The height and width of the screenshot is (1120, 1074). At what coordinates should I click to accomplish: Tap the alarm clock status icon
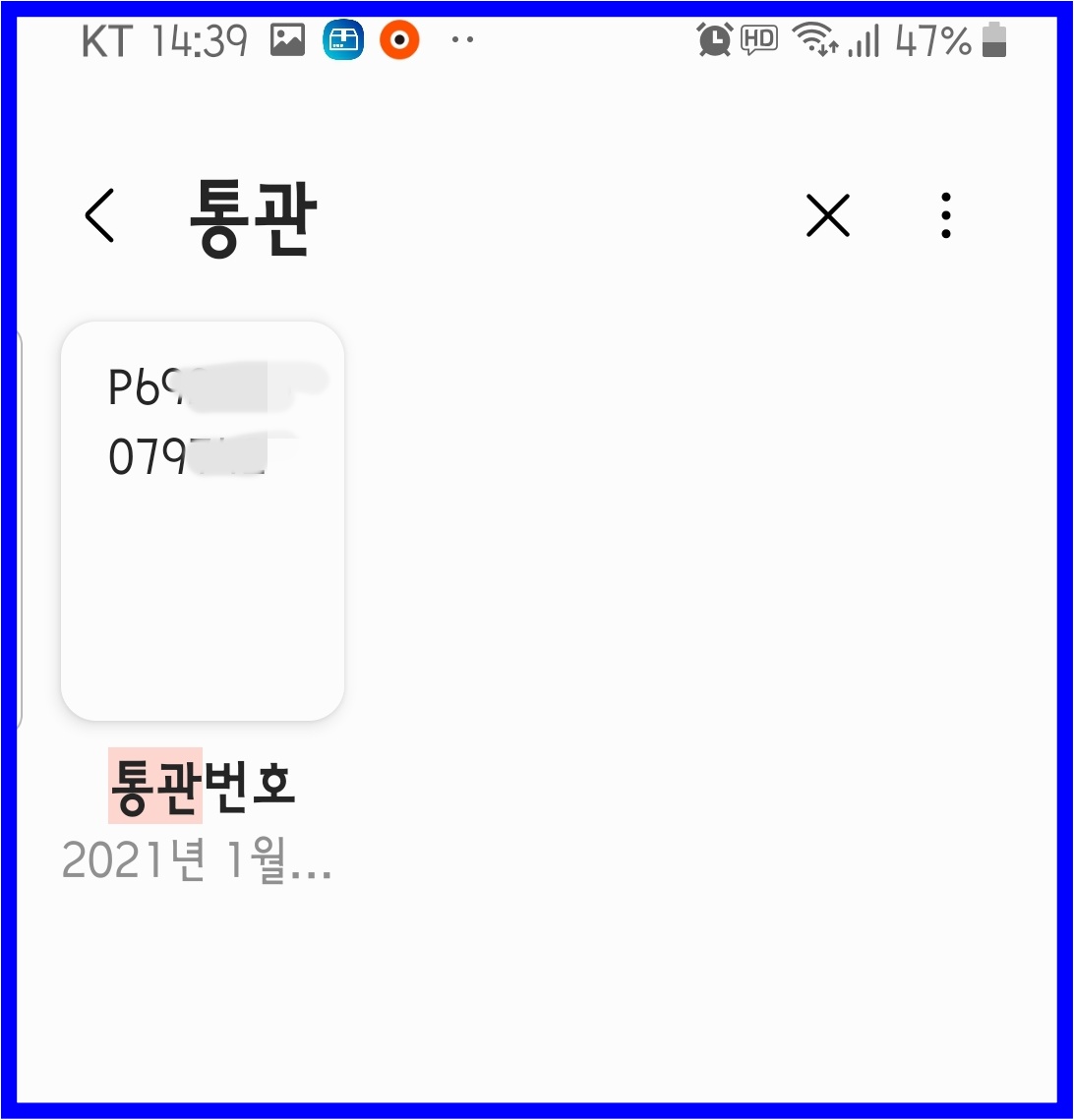[x=715, y=40]
